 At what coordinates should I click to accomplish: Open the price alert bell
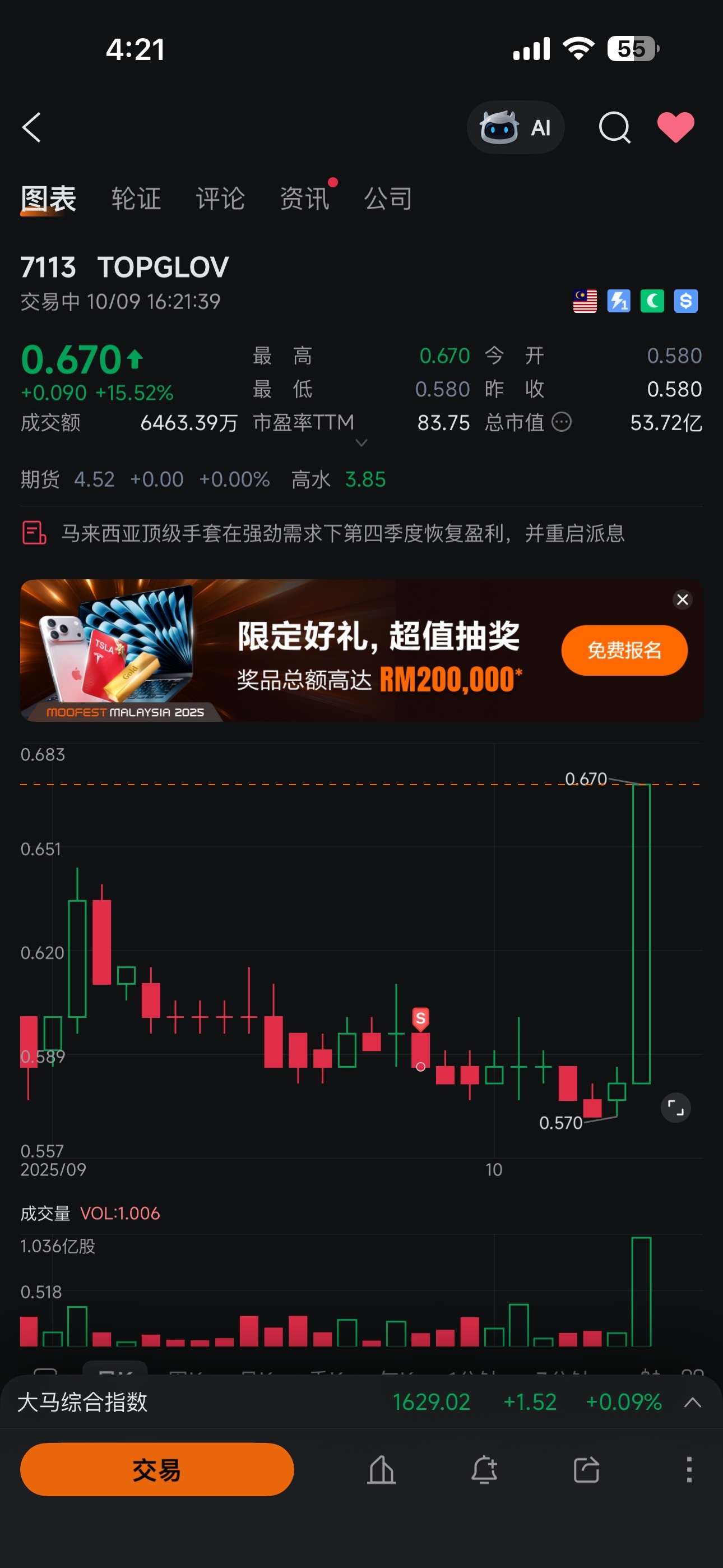pos(484,1469)
